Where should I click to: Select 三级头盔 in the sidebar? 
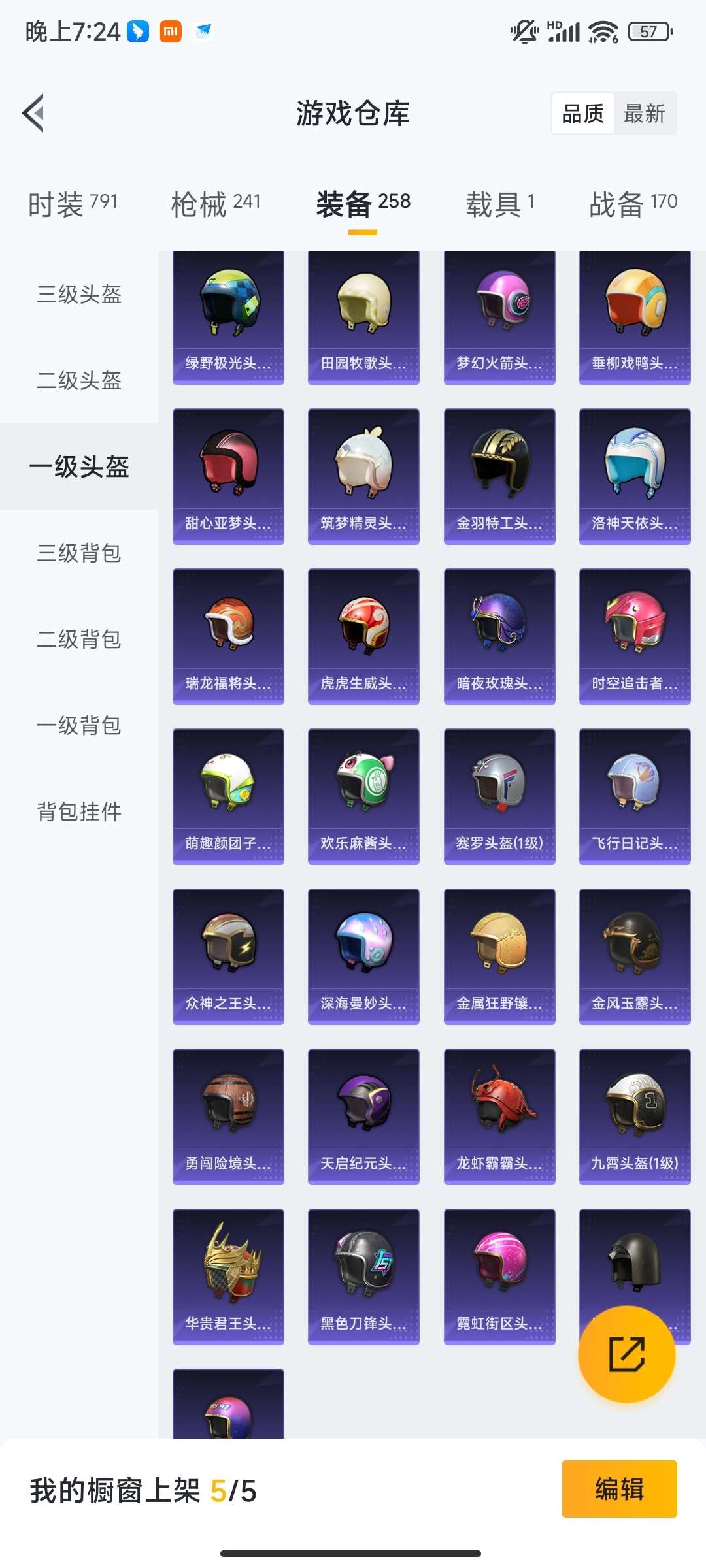coord(78,295)
